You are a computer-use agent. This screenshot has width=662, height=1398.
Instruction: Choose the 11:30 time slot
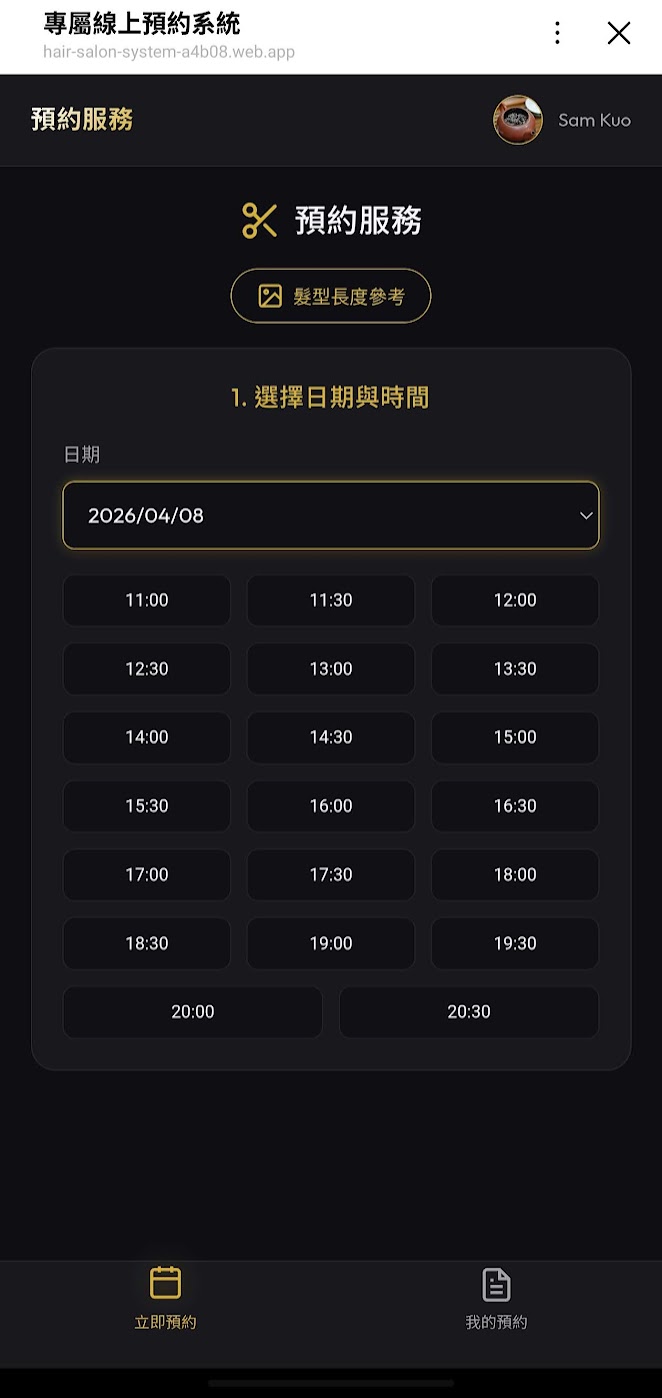tap(331, 600)
